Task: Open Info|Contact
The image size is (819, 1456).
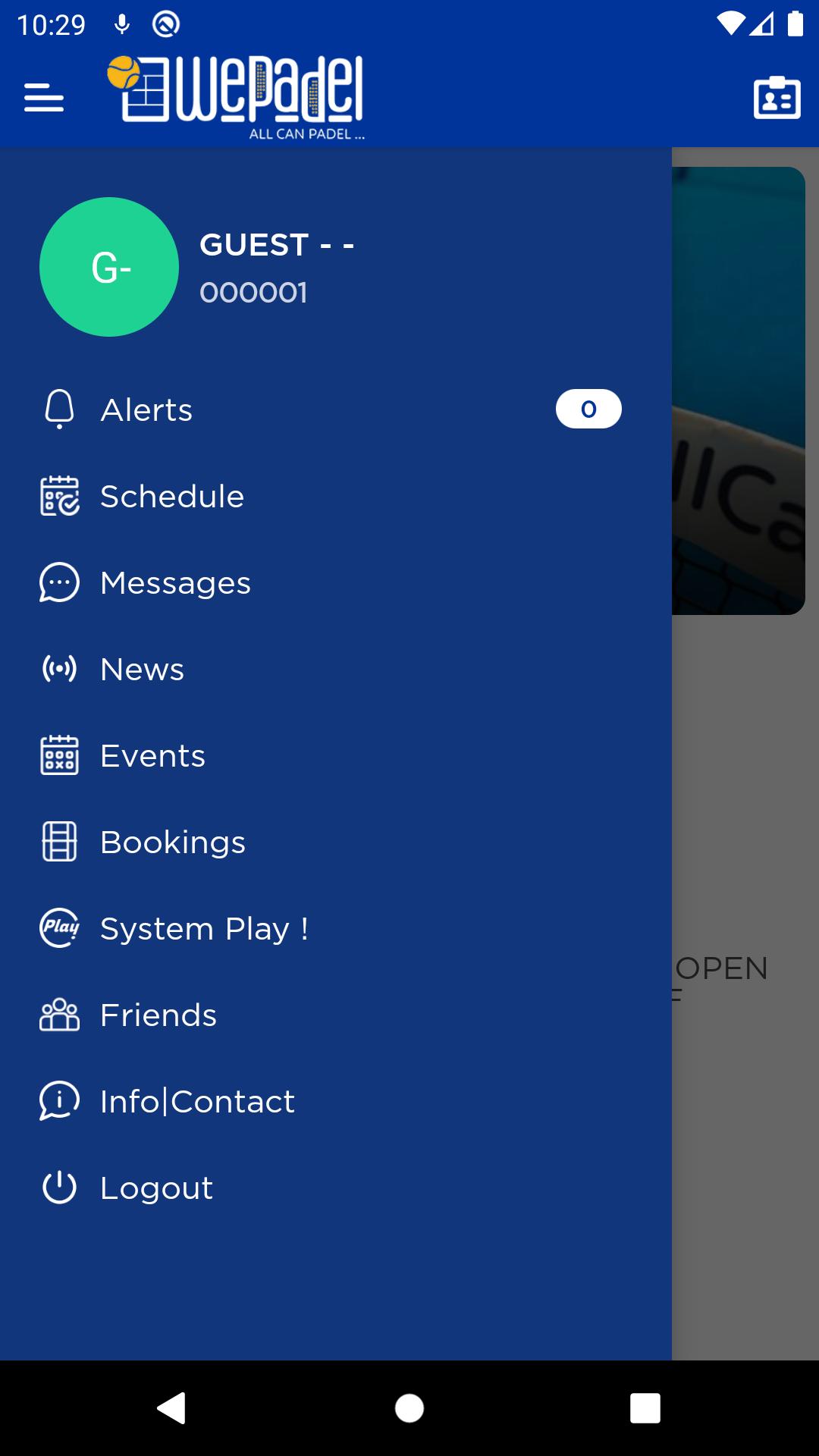Action: (x=197, y=1102)
